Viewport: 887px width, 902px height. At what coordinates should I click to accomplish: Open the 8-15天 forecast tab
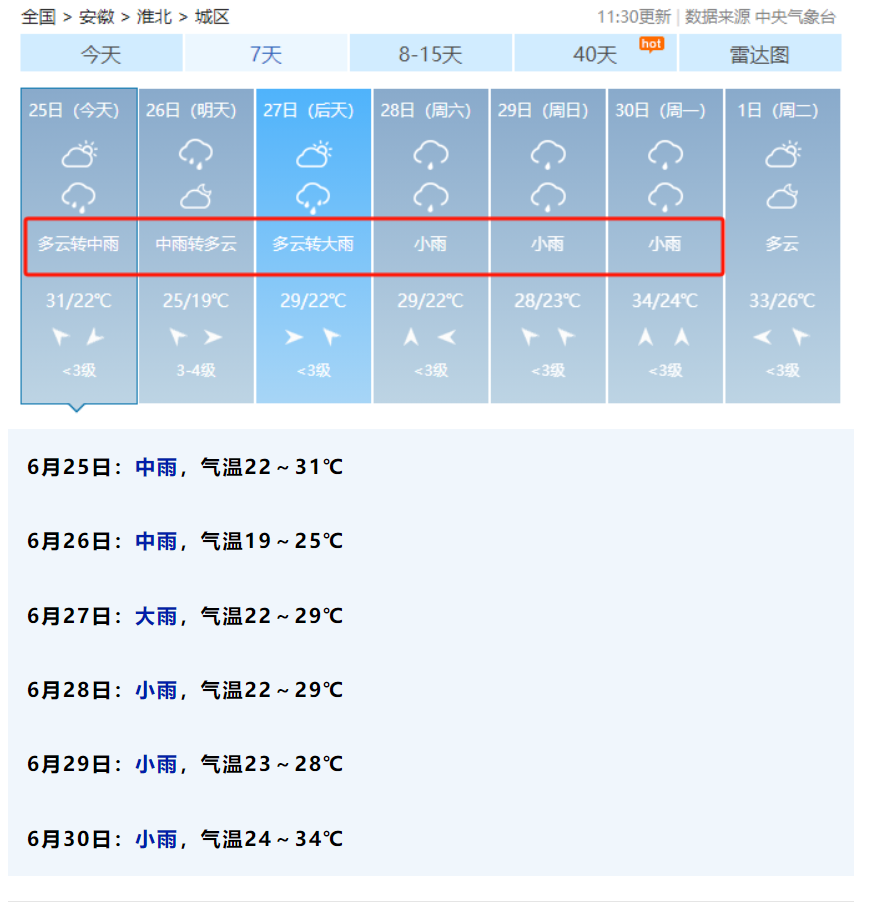click(431, 54)
